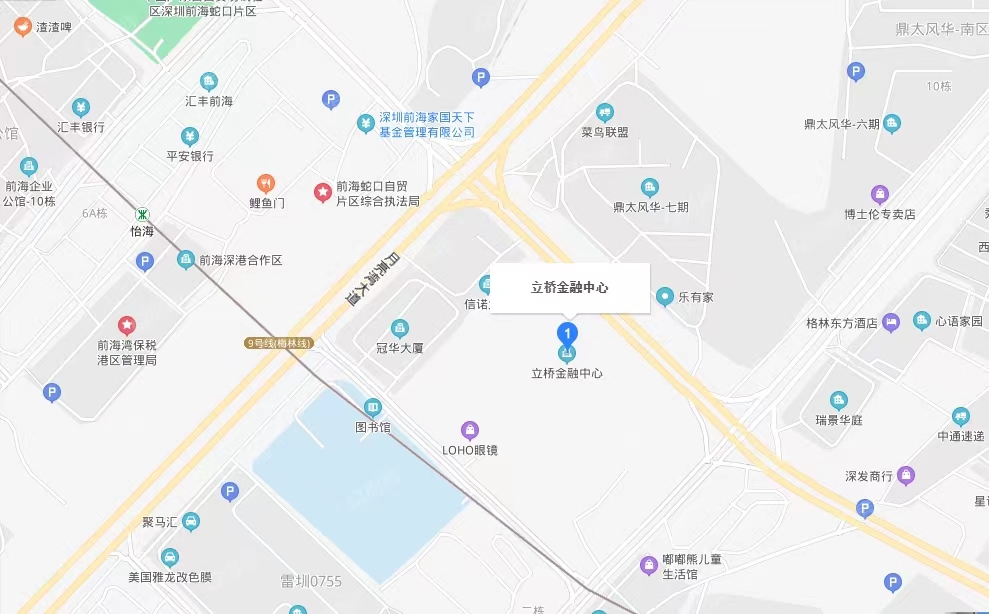Tap the 鼎太风华-七期 residential marker

[650, 187]
